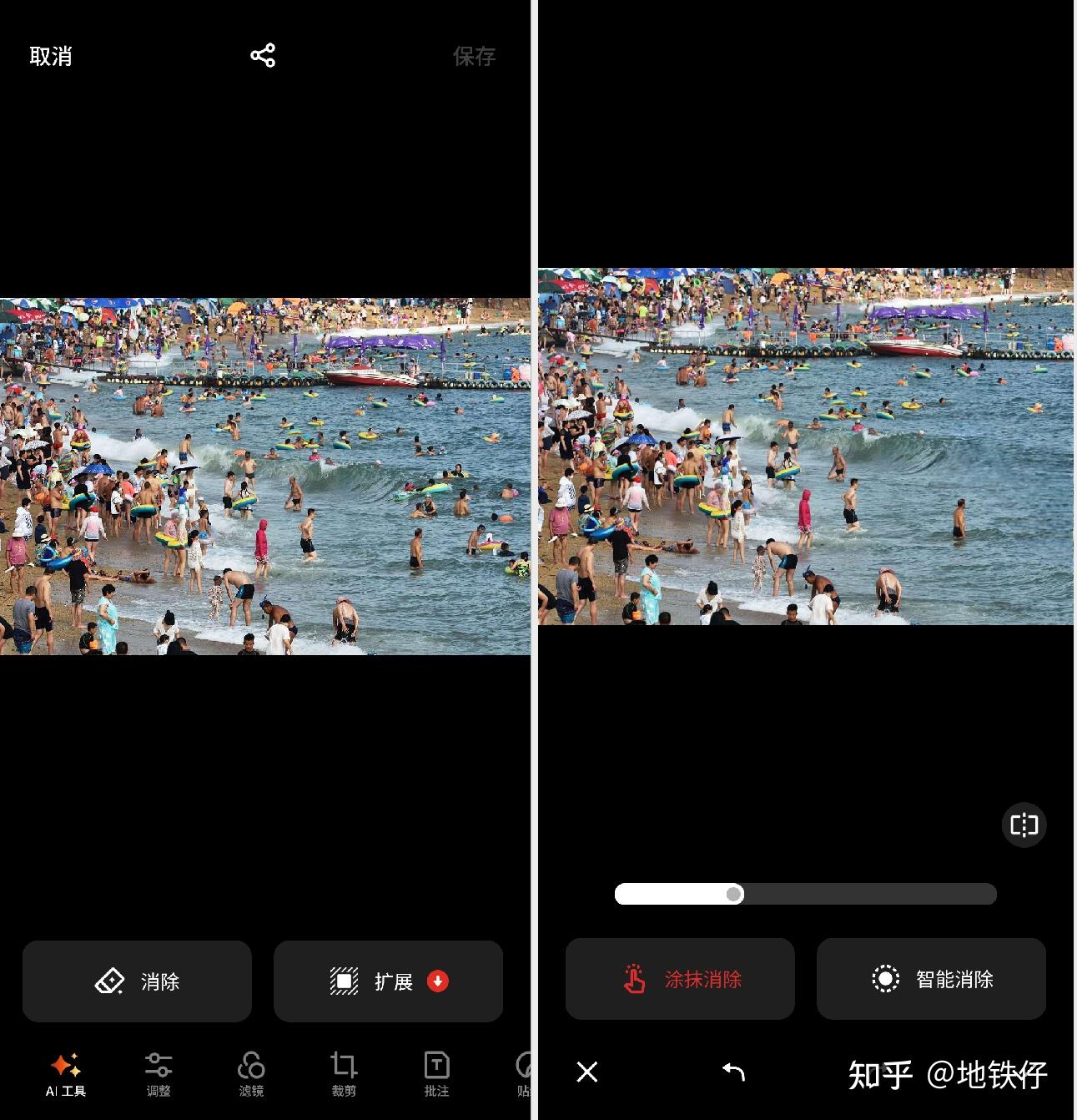Switch to the 滤镜 filter tab
The height and width of the screenshot is (1120, 1077).
(251, 1074)
